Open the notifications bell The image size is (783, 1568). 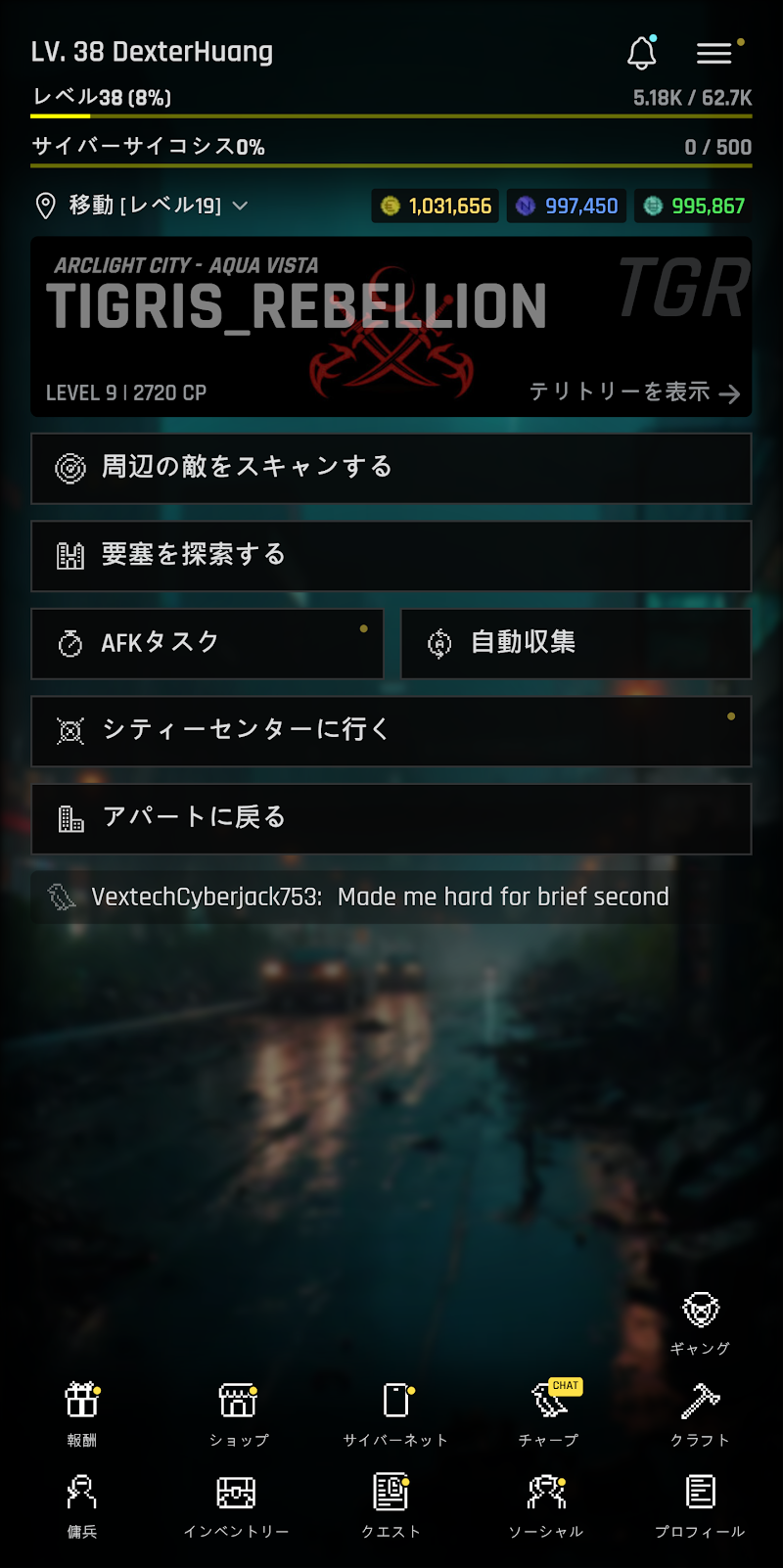(641, 53)
